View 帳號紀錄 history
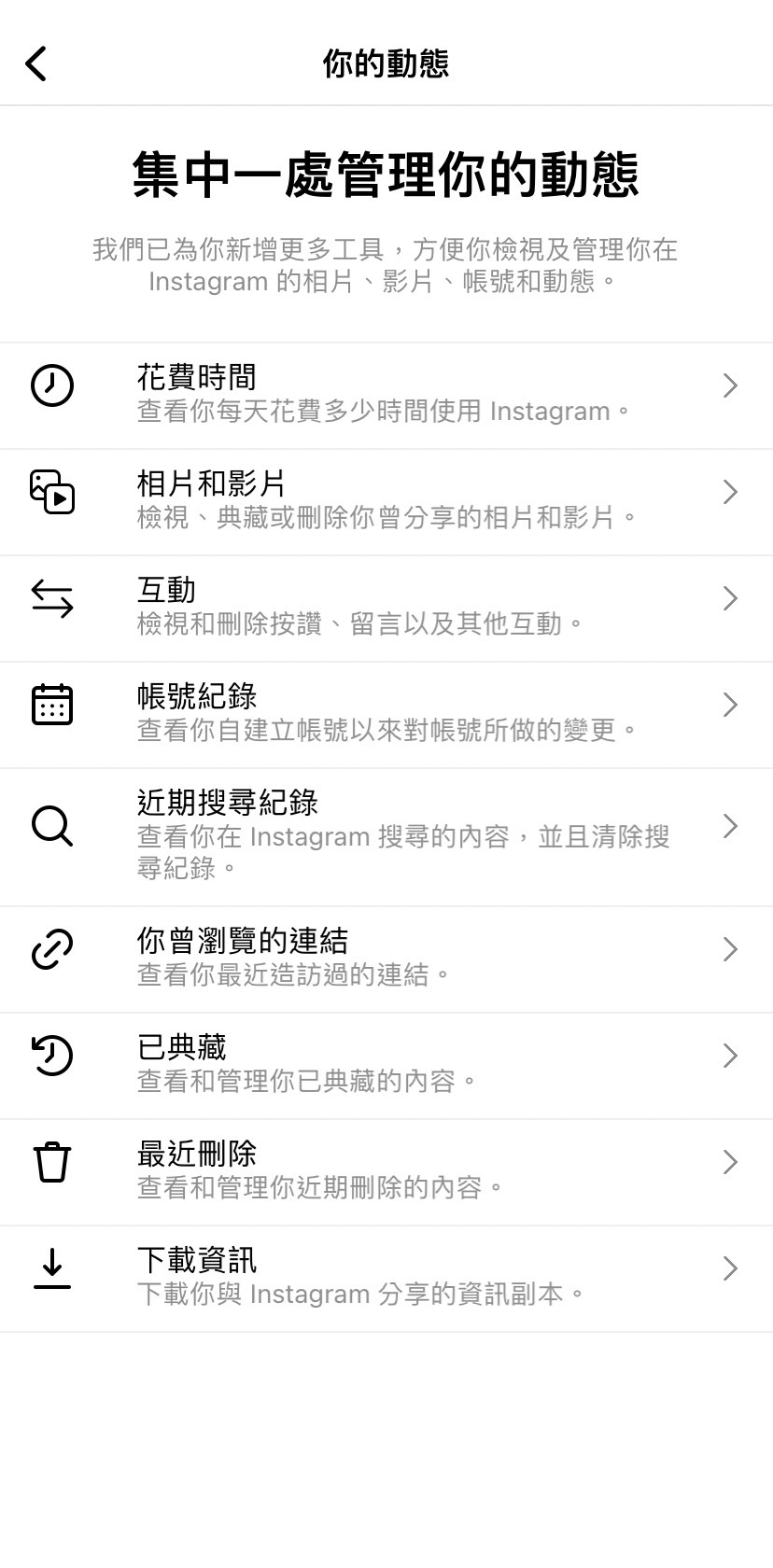773x1568 pixels. (386, 714)
